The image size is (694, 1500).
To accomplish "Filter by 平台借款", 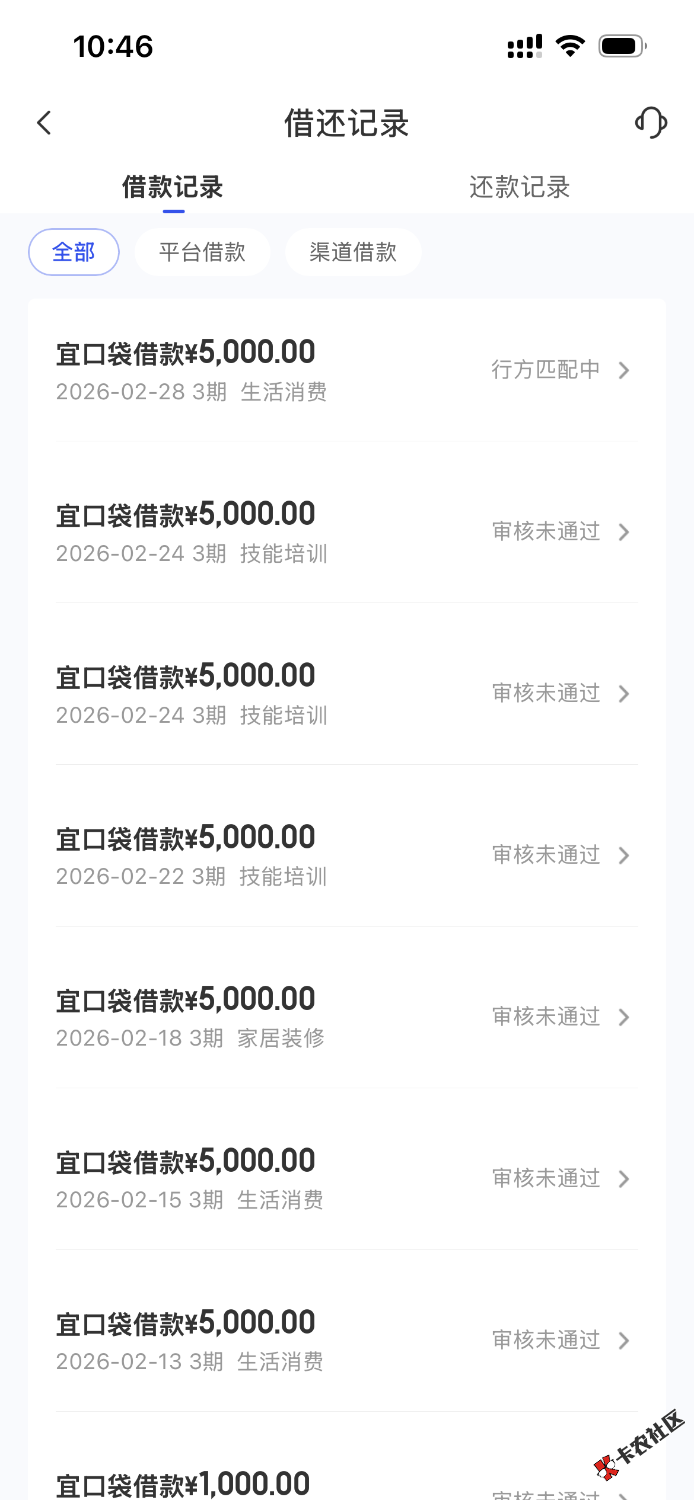I will (x=202, y=252).
